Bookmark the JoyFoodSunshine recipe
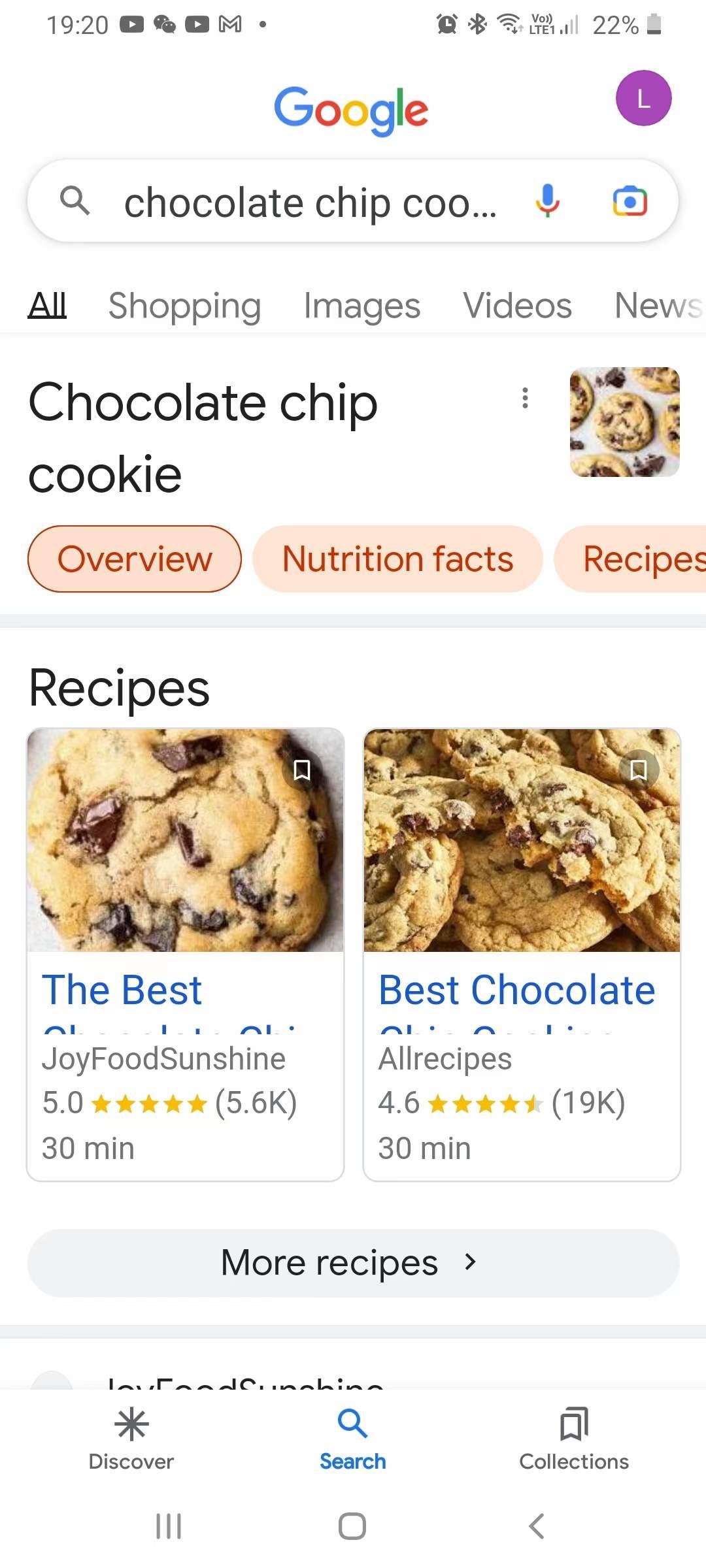The width and height of the screenshot is (706, 1568). (301, 770)
